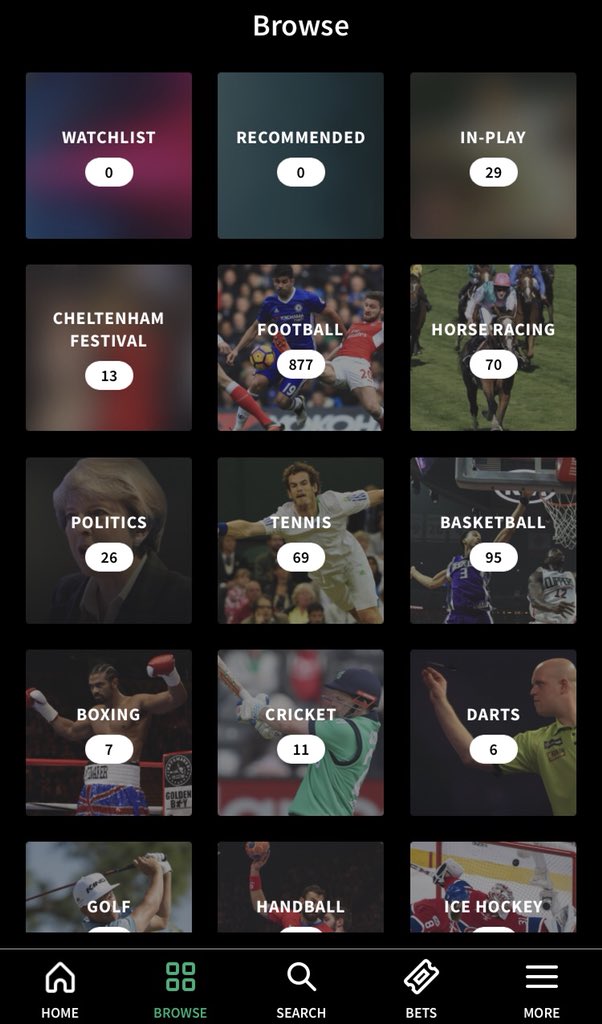Open the Horse Racing category
This screenshot has height=1024, width=602.
tap(493, 347)
